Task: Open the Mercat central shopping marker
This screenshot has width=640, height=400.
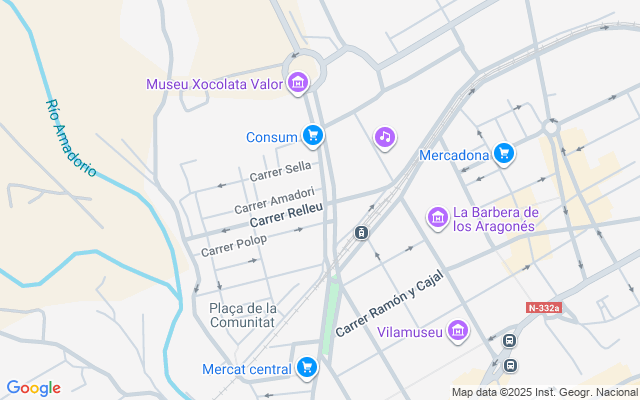Action: point(307,369)
